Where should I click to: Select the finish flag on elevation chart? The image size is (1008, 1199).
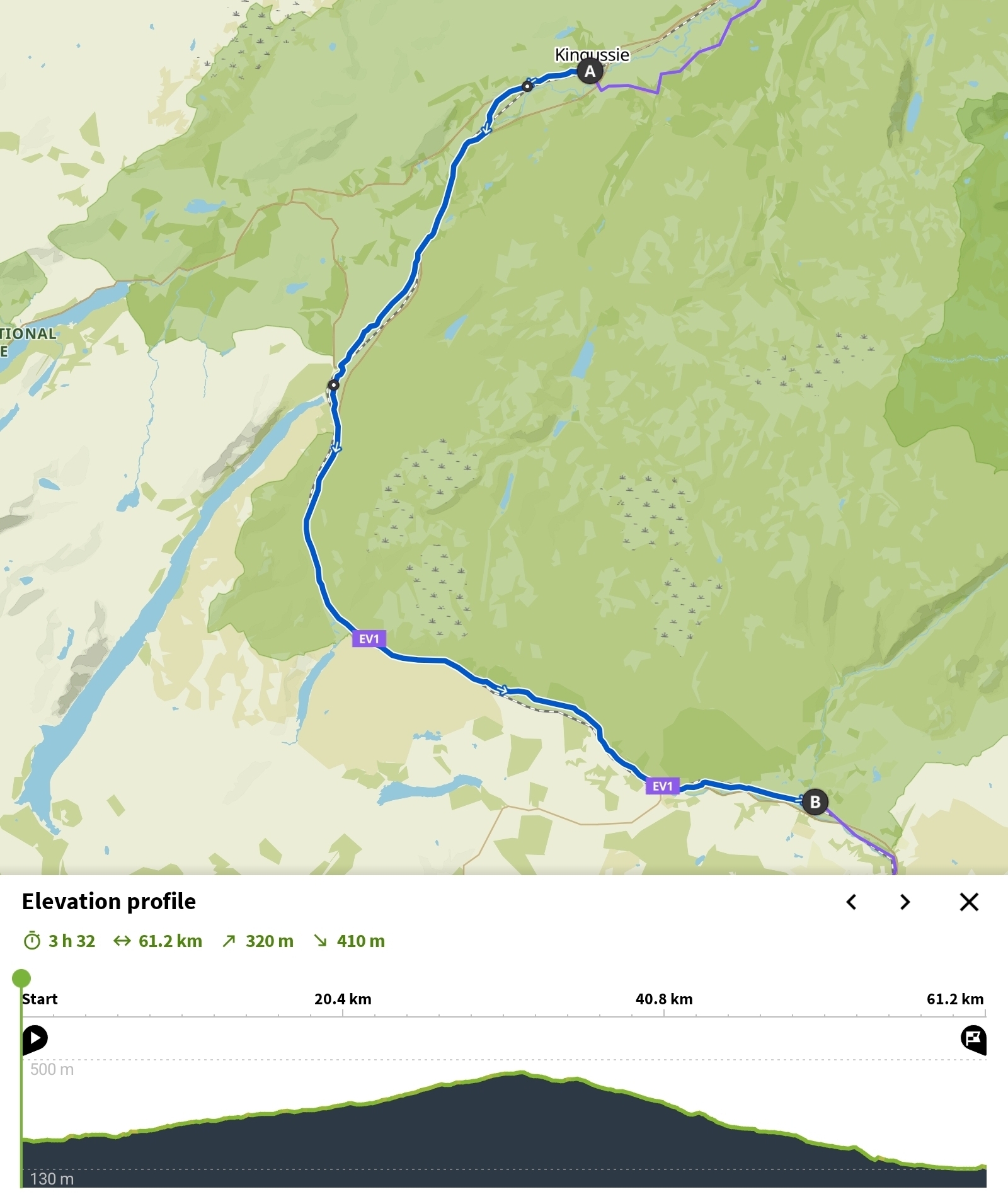click(973, 1038)
